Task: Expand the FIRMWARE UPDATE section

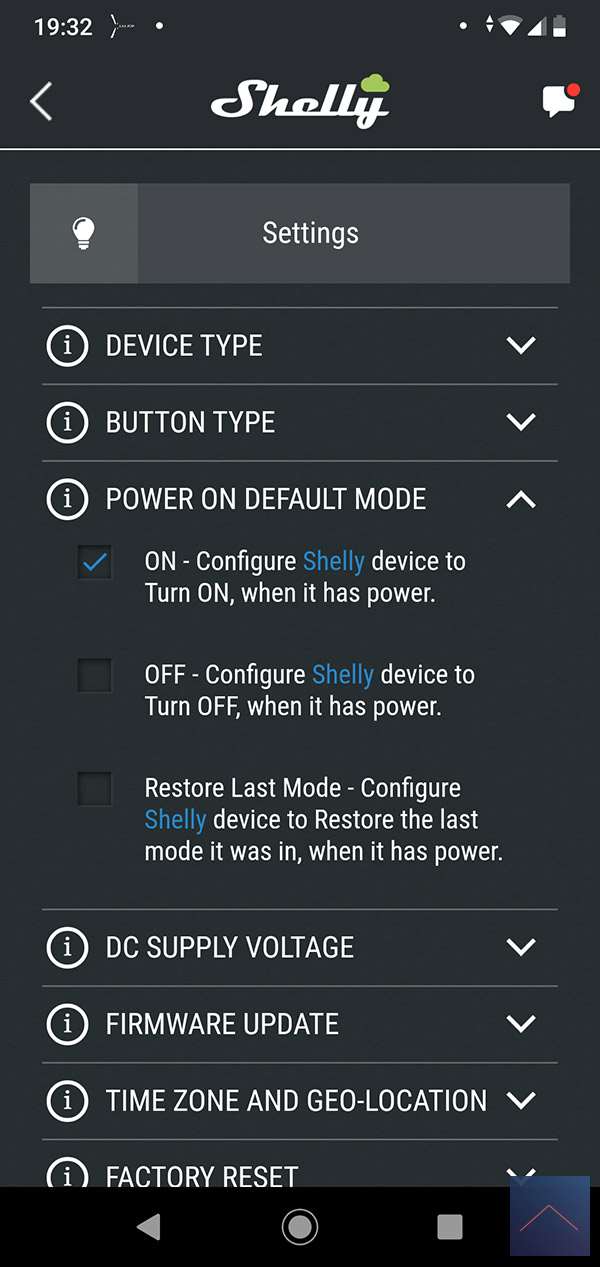Action: [521, 1024]
